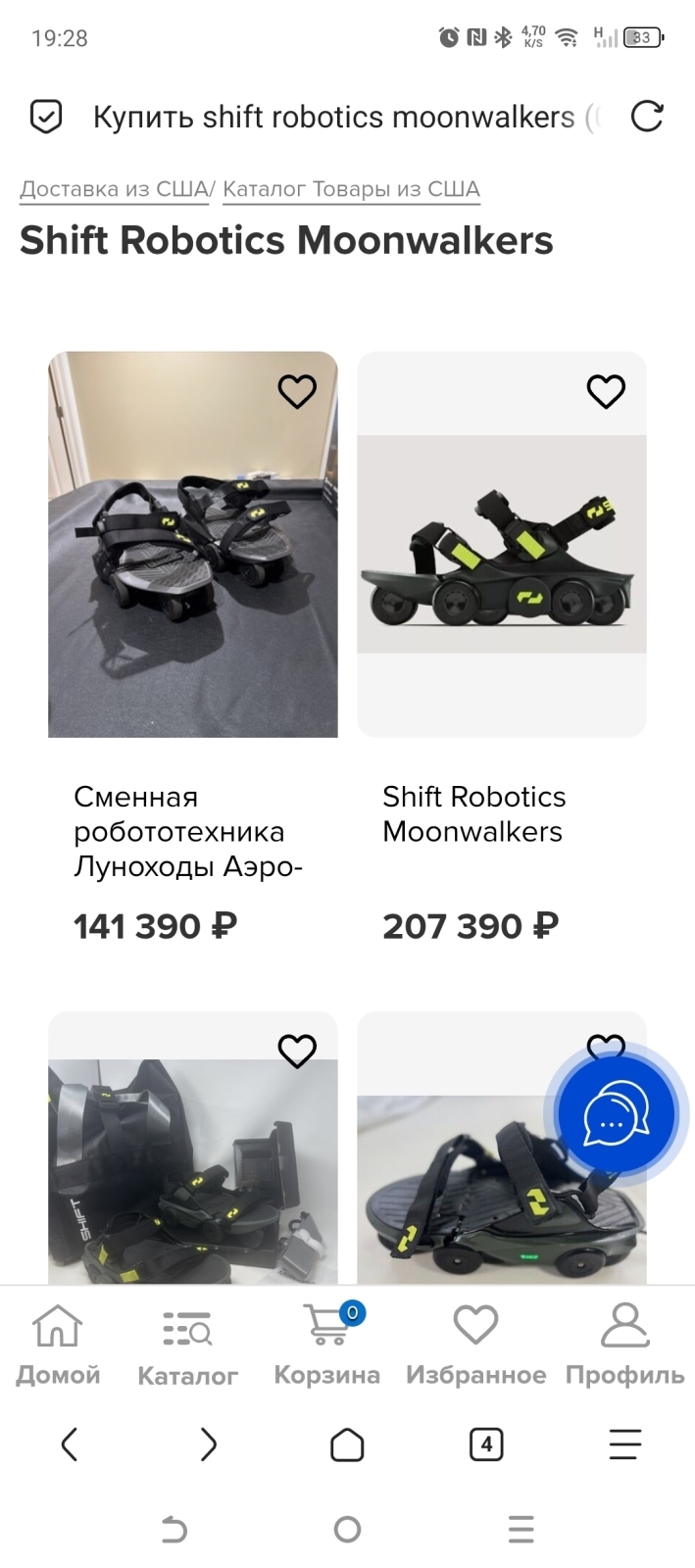Screen dimensions: 695x1568
Task: Reload the page with the refresh icon
Action: coord(646,117)
